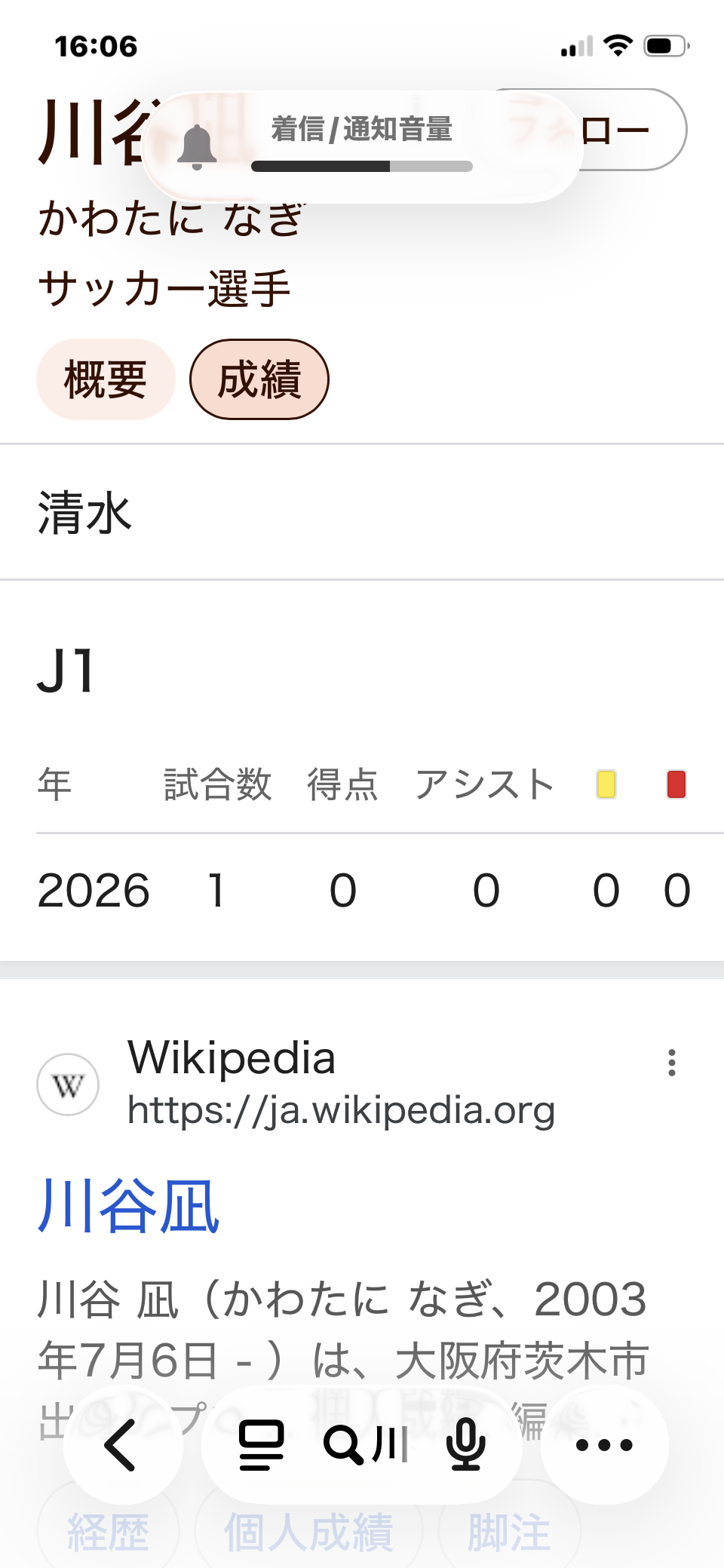Start voice search with the microphone
724x1568 pixels.
tap(465, 1444)
